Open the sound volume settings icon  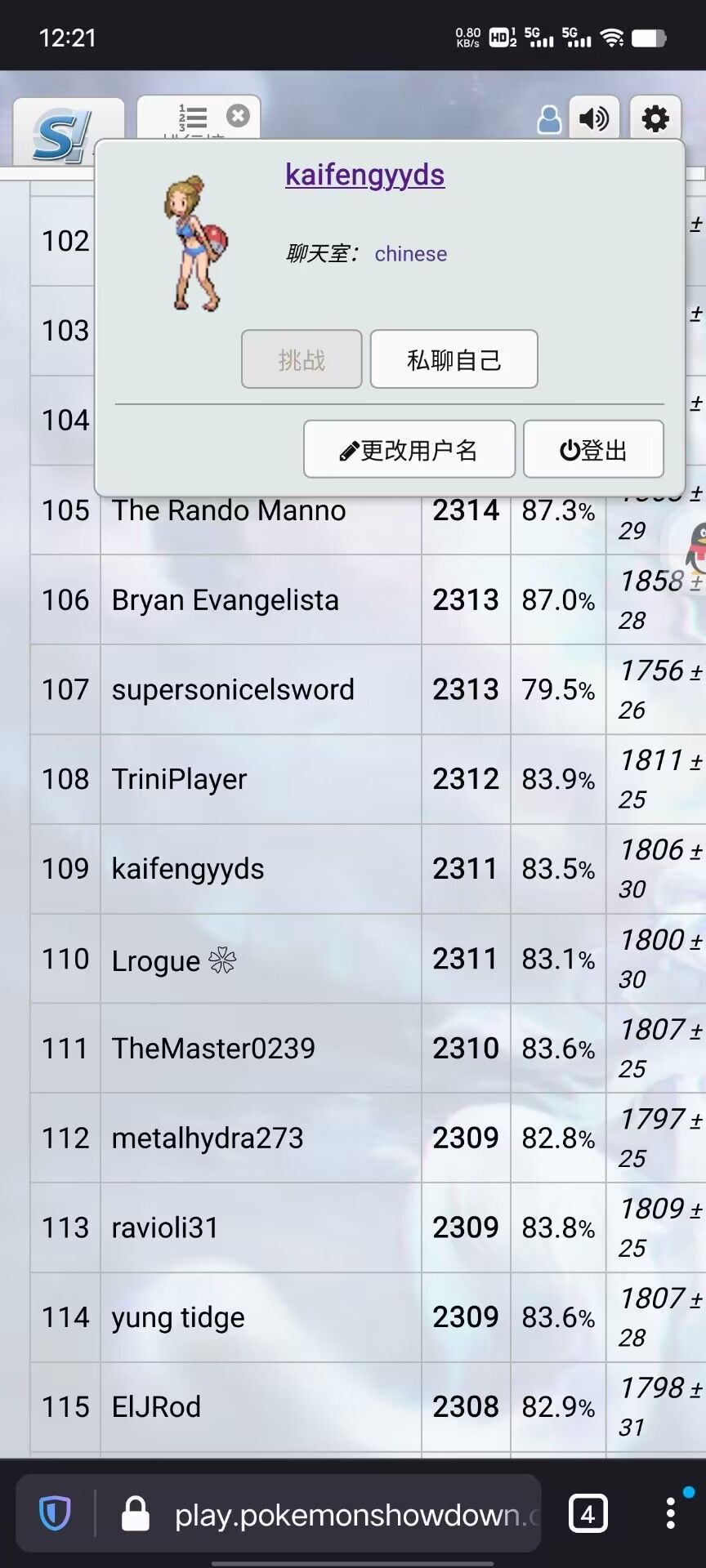click(594, 119)
